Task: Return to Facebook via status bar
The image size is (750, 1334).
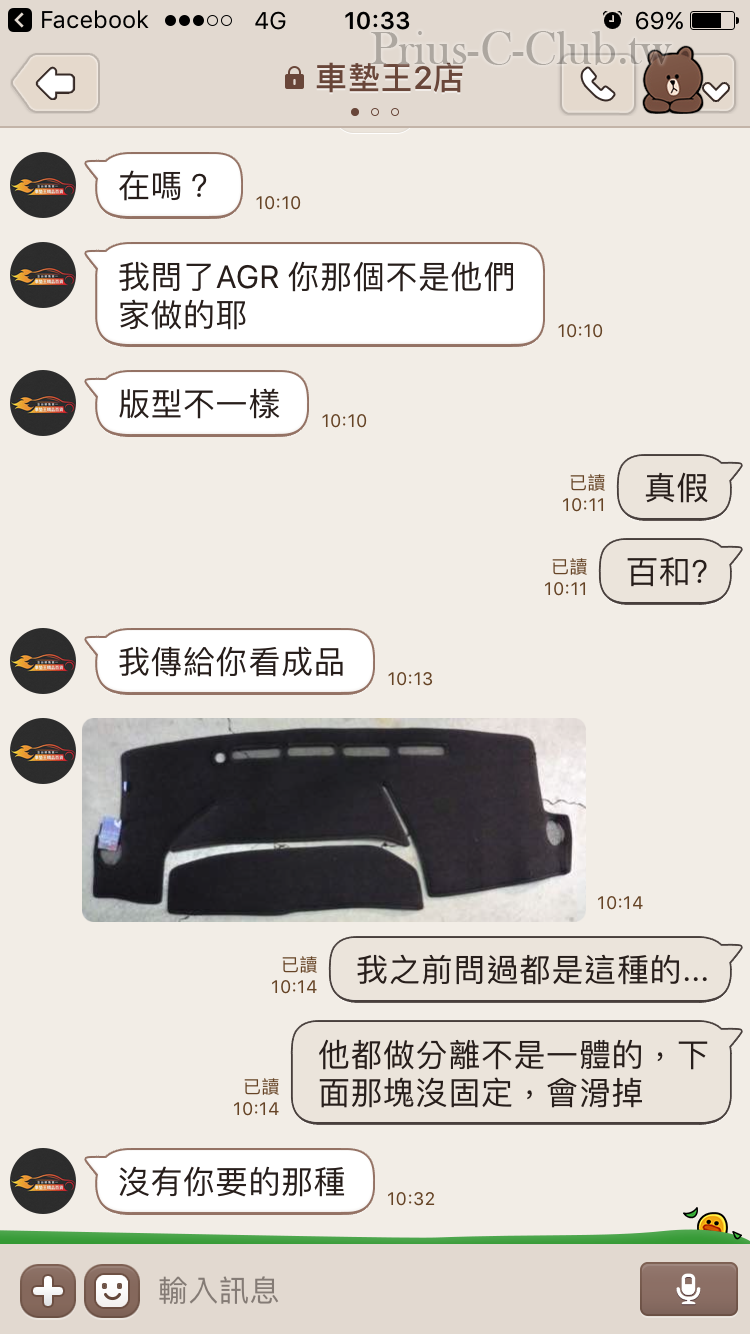Action: 78,20
